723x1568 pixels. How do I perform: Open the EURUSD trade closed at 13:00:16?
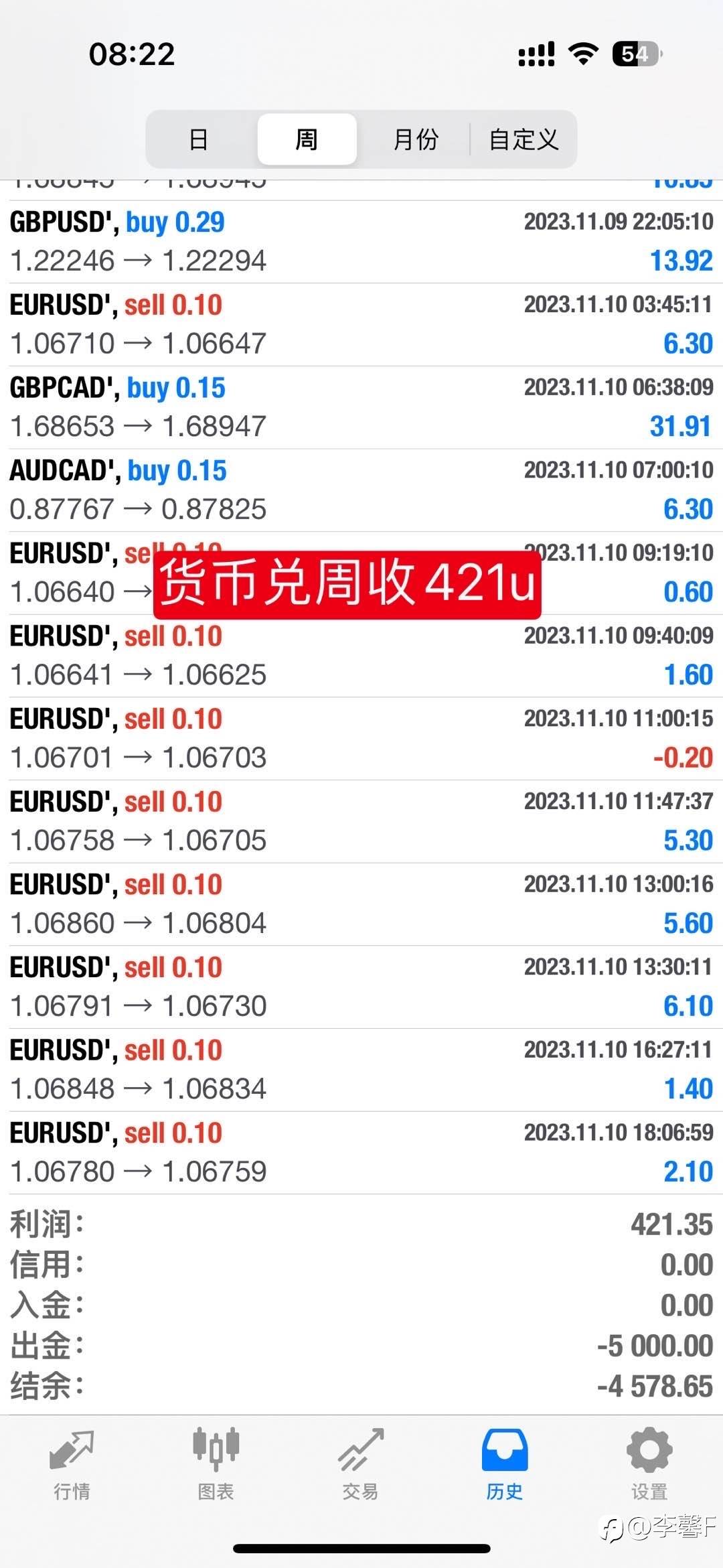point(361,904)
